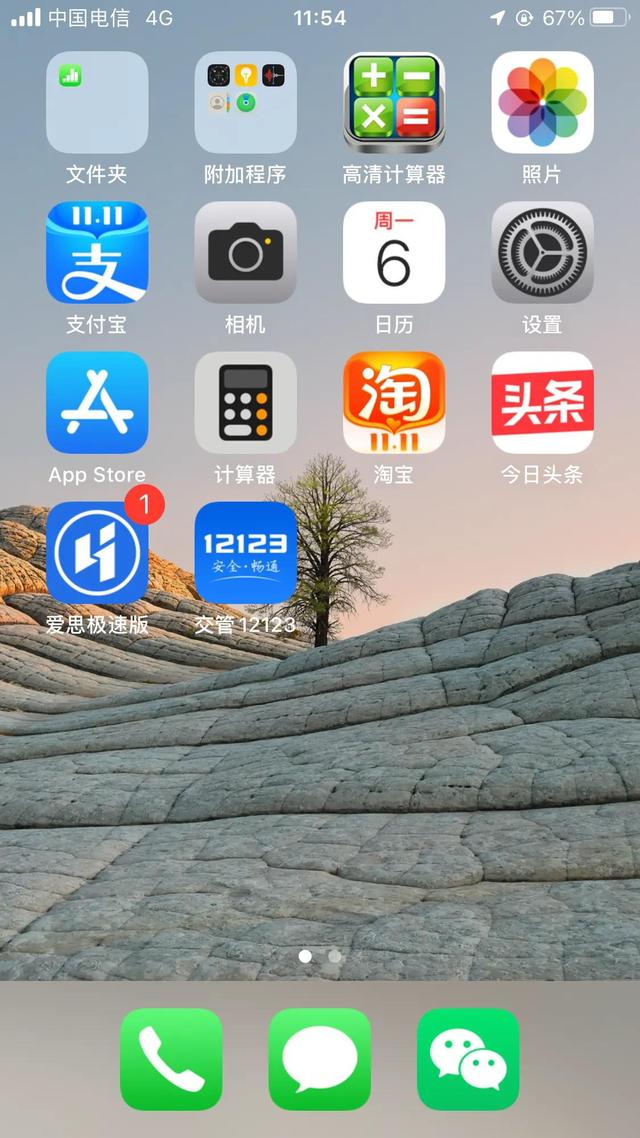Image resolution: width=640 pixels, height=1138 pixels.
Task: Launch 爱思极速版 with the notification badge
Action: (97, 553)
